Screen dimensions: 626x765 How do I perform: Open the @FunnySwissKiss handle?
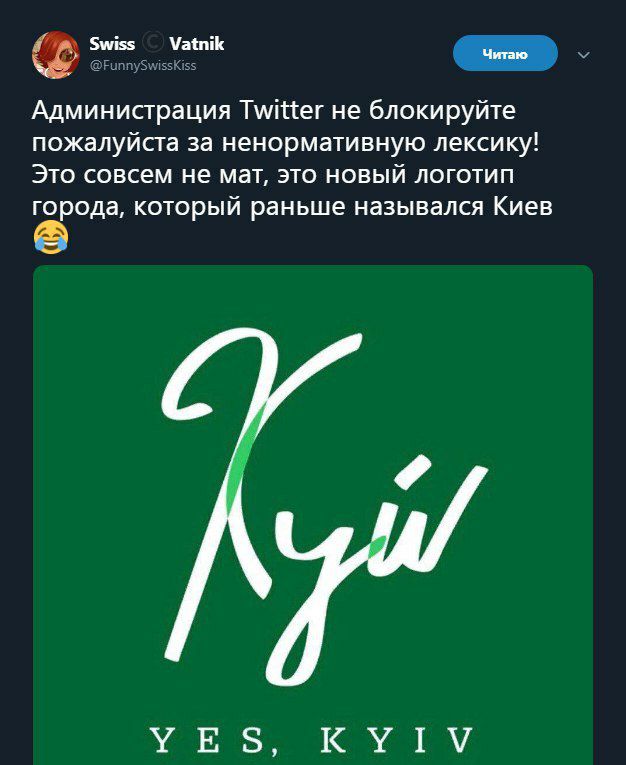(143, 65)
